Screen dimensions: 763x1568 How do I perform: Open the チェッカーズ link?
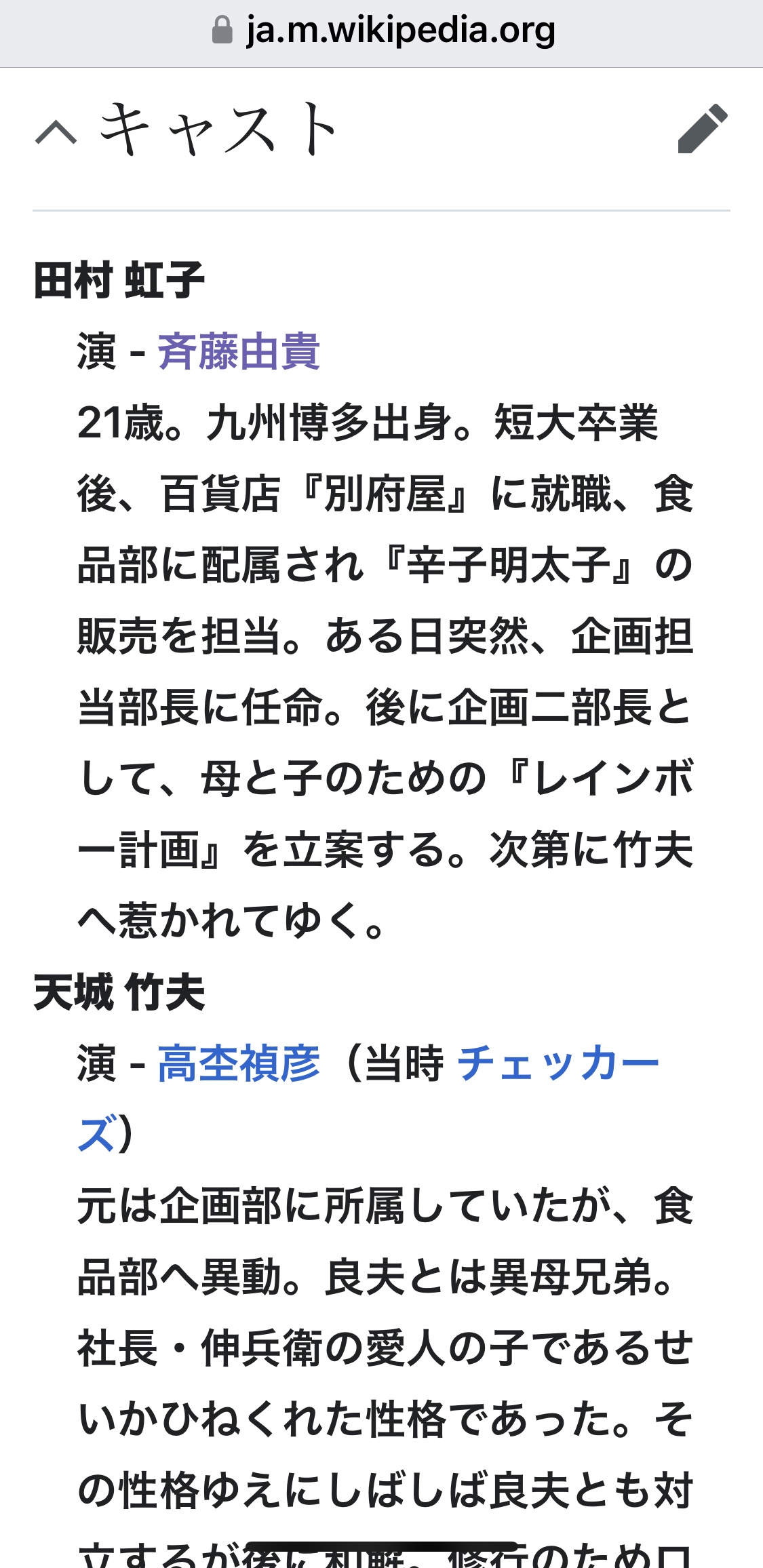[559, 1063]
